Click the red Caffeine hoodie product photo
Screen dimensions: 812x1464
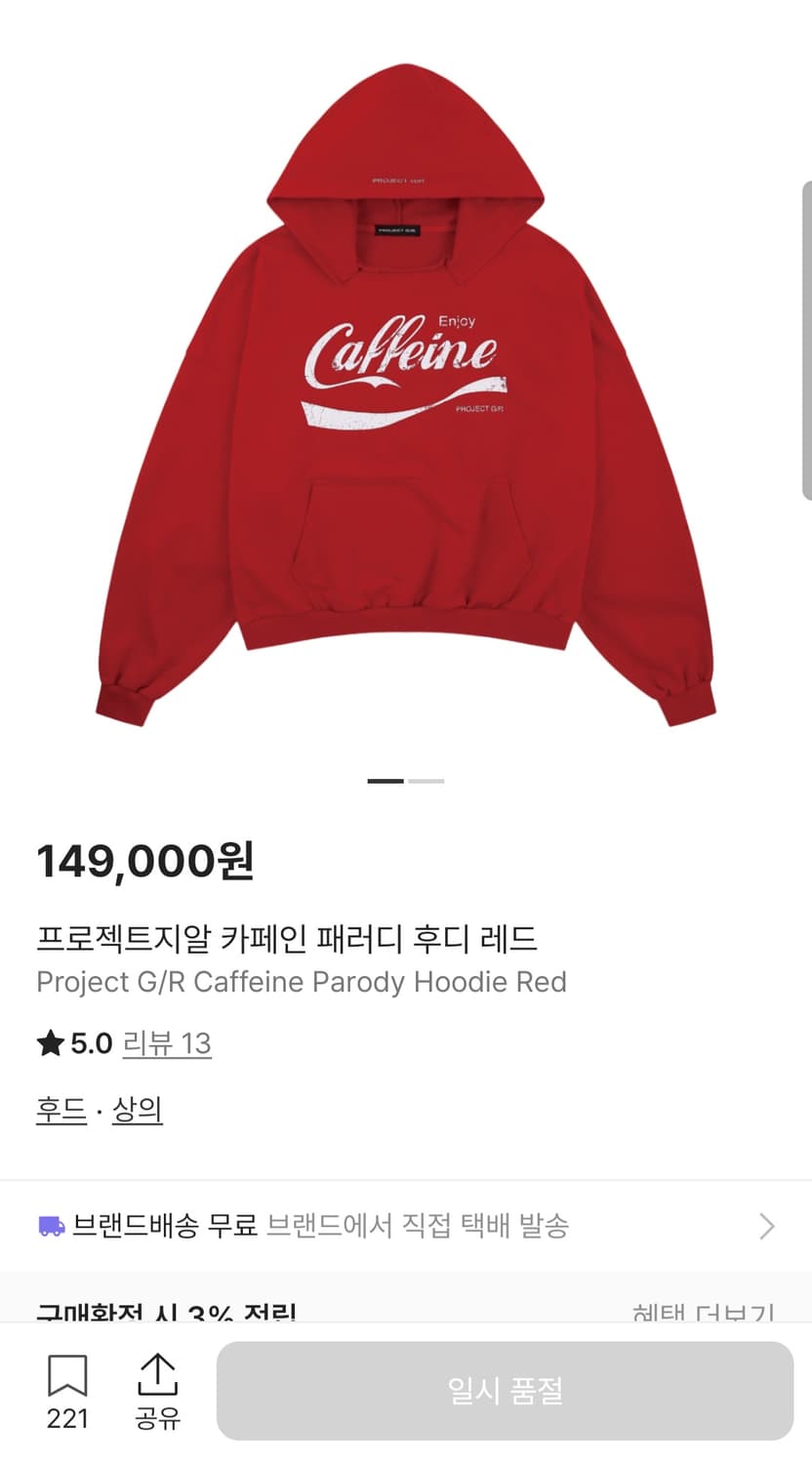(406, 390)
